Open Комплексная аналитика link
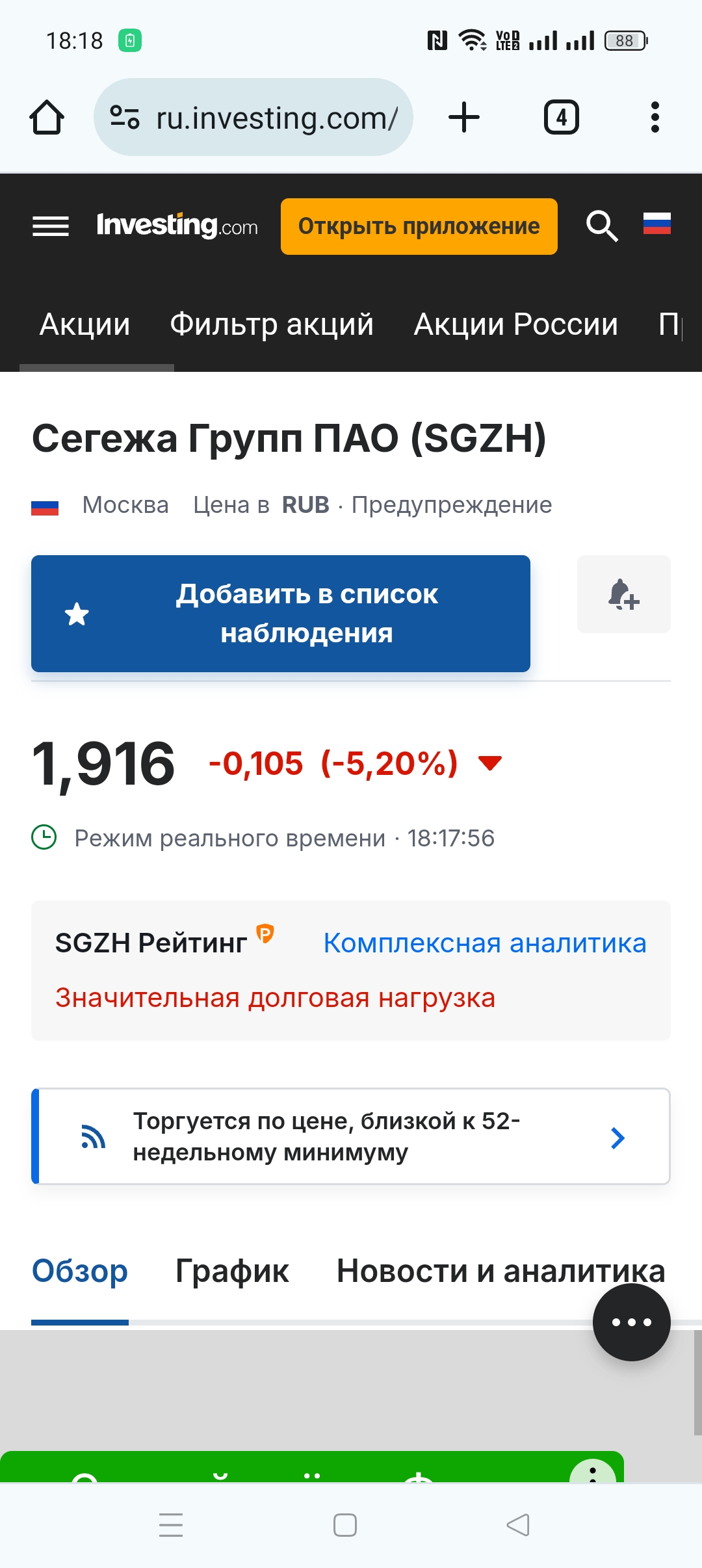The image size is (702, 1568). pyautogui.click(x=485, y=943)
